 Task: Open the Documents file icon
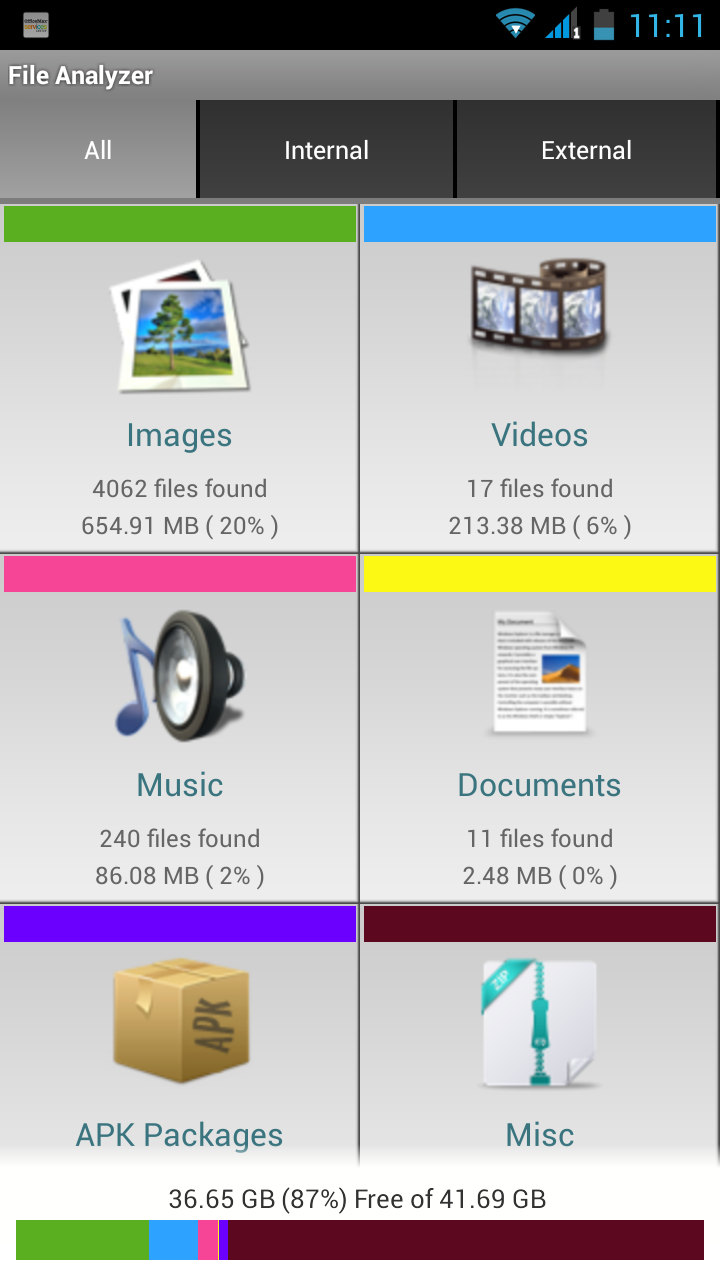coord(540,670)
